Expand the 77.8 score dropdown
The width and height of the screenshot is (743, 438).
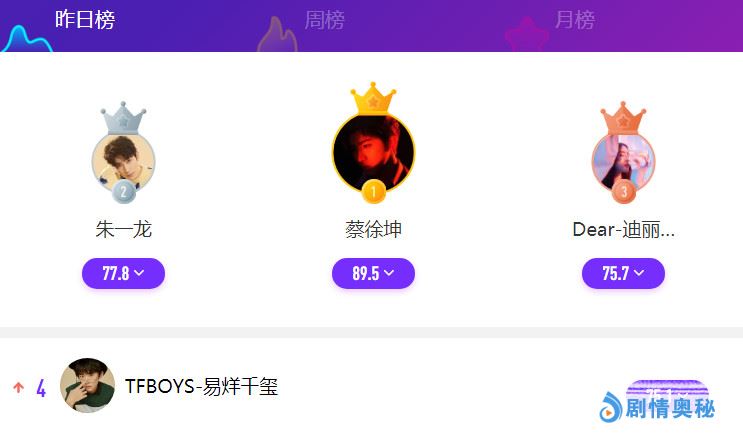[x=123, y=273]
